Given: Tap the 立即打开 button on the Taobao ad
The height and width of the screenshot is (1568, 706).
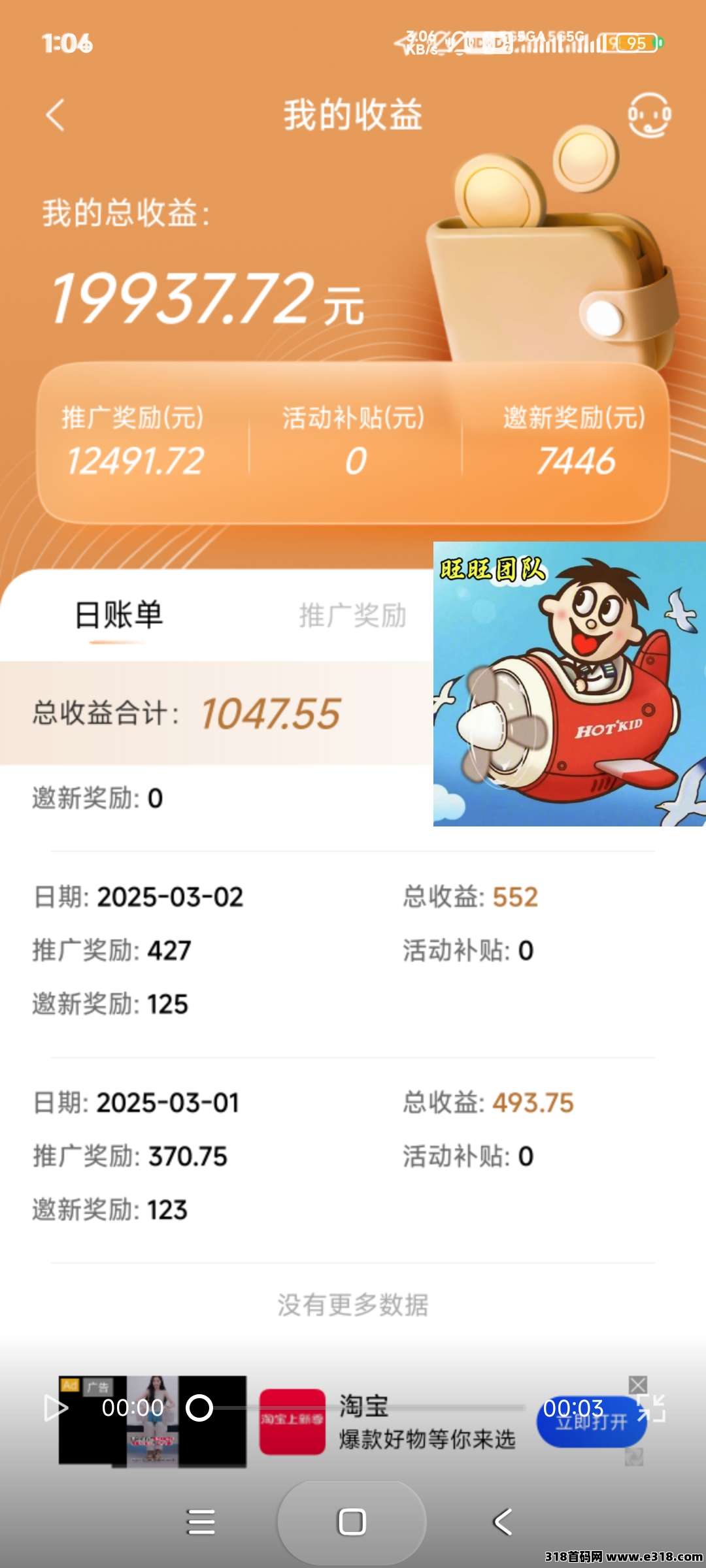Looking at the screenshot, I should coord(591,1422).
